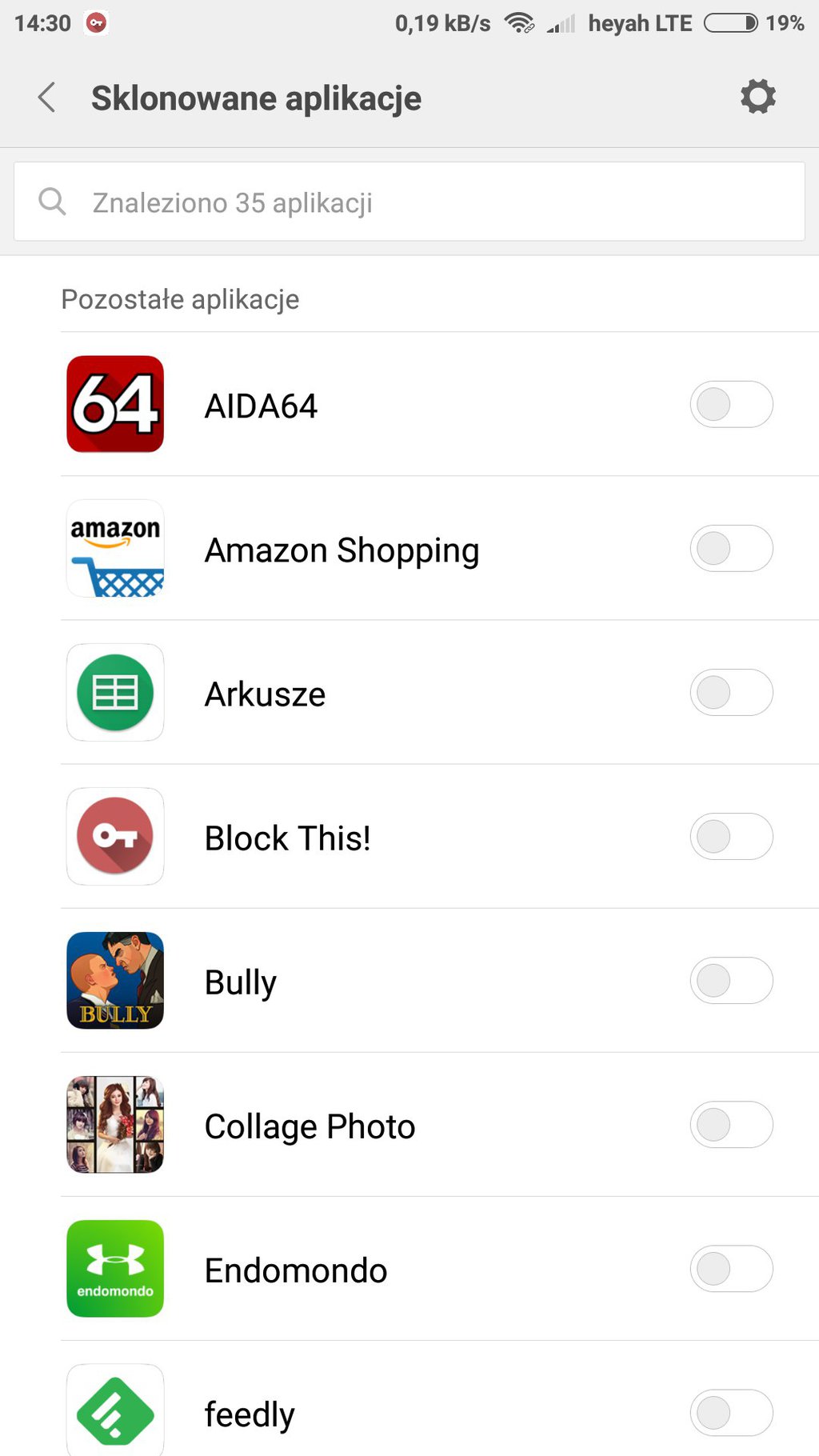Turn on Endomondo clone switch
The image size is (819, 1456).
pyautogui.click(x=731, y=1269)
